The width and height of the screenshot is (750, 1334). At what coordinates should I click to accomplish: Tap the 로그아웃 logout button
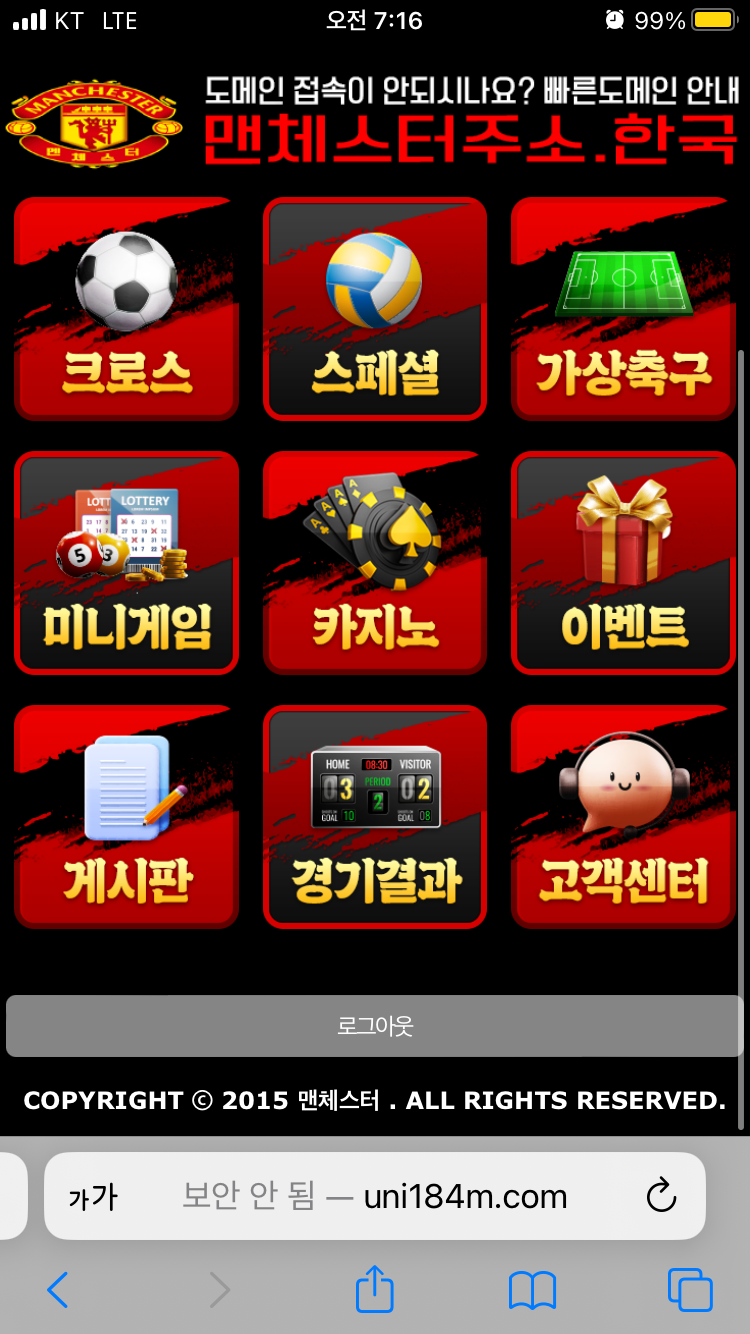coord(375,1026)
